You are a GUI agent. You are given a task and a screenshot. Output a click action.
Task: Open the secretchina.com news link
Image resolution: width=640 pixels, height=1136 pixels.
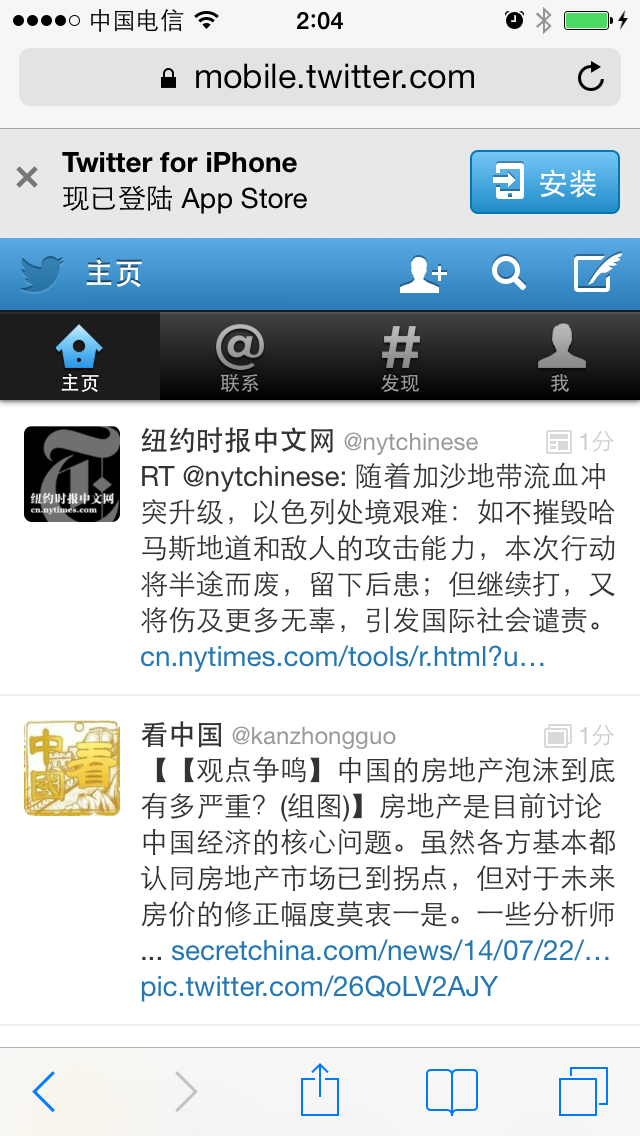(391, 951)
